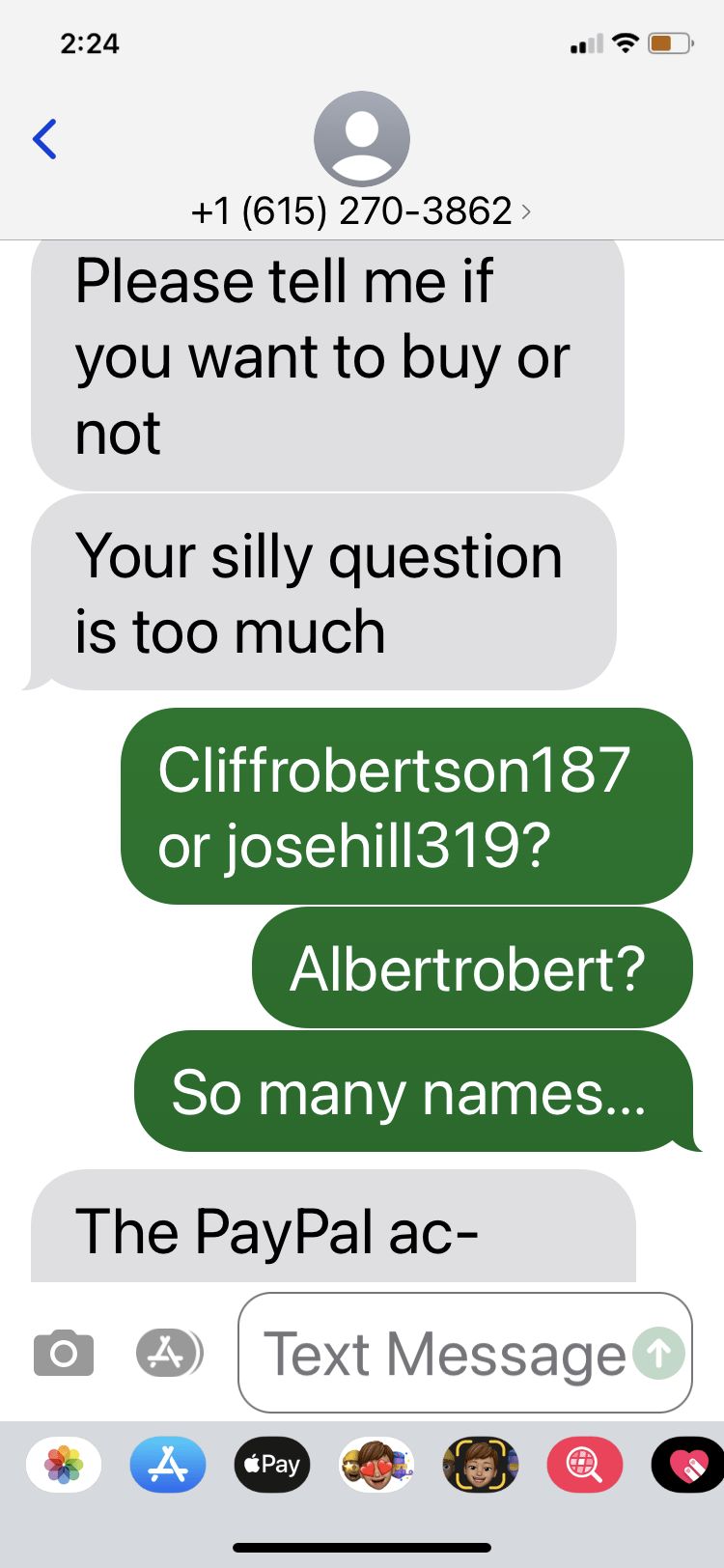Open the Digital Touch heart app

click(x=687, y=1465)
